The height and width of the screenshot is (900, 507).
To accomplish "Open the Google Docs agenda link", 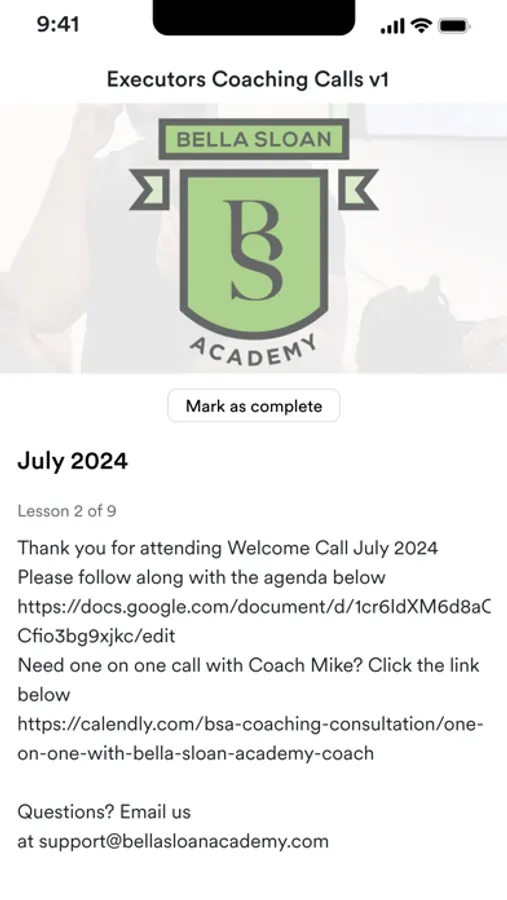I will (254, 621).
